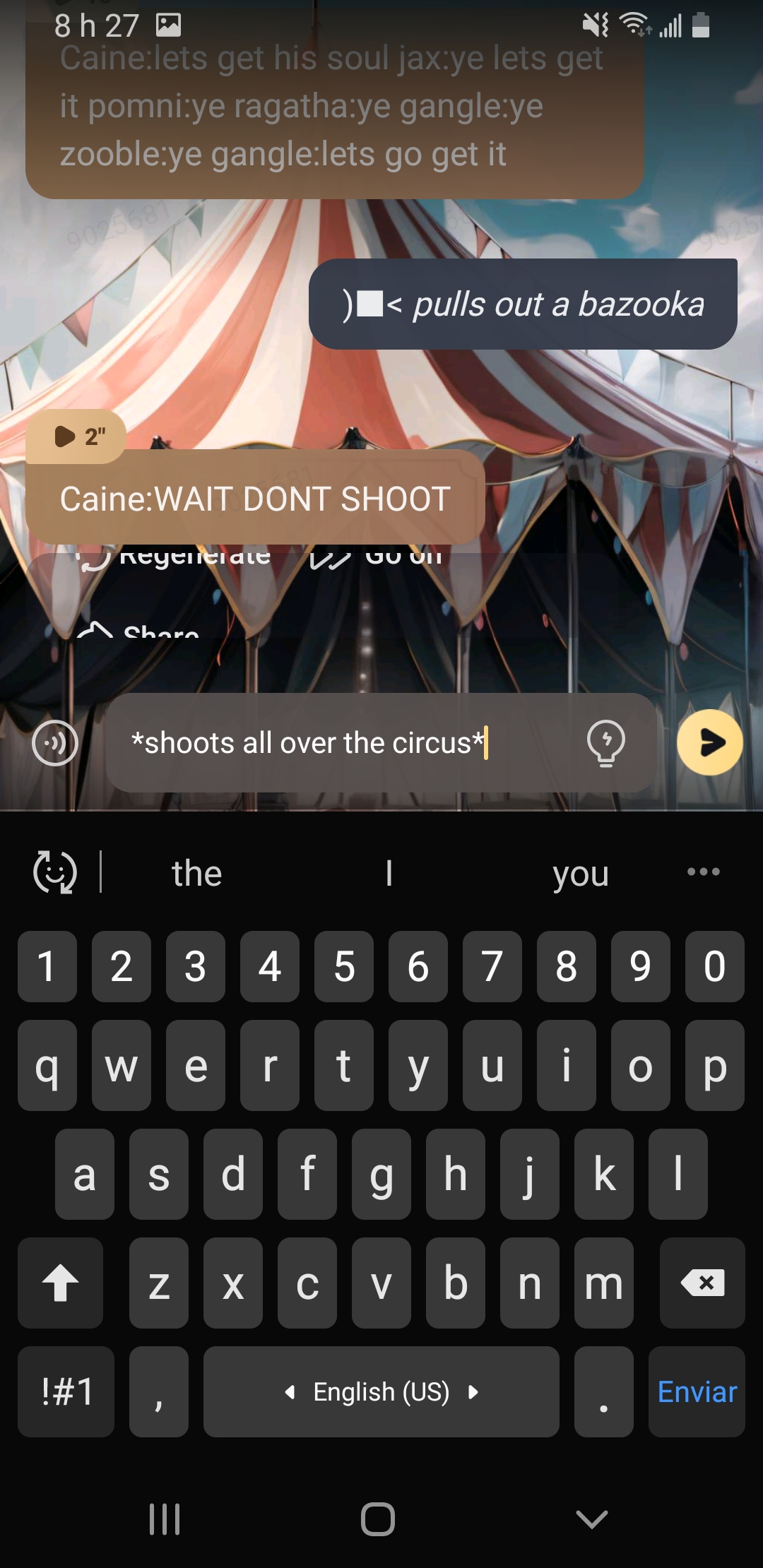
Task: Open the lightbulb suggestion icon
Action: pos(605,742)
